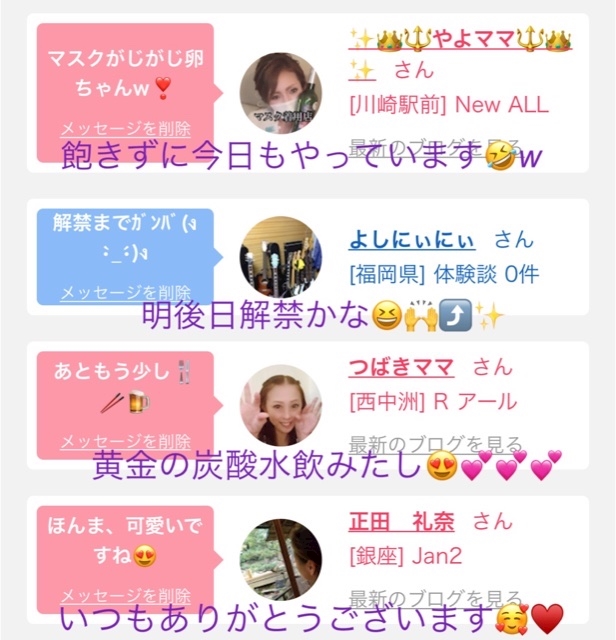
Task: Open つばきママ's profile link
Action: click(x=401, y=367)
